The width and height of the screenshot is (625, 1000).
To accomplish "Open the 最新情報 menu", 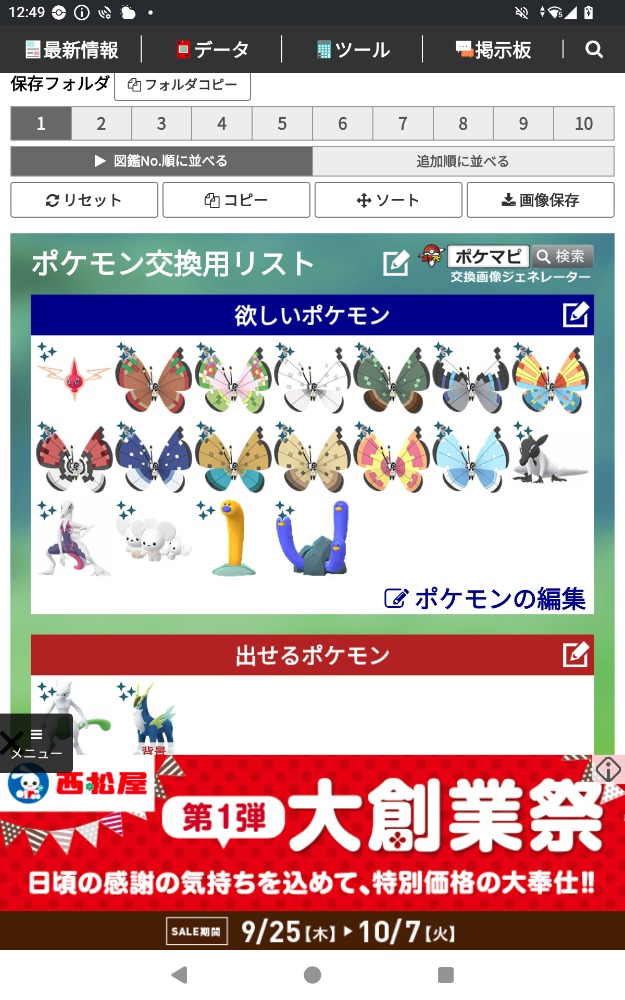I will [x=72, y=49].
